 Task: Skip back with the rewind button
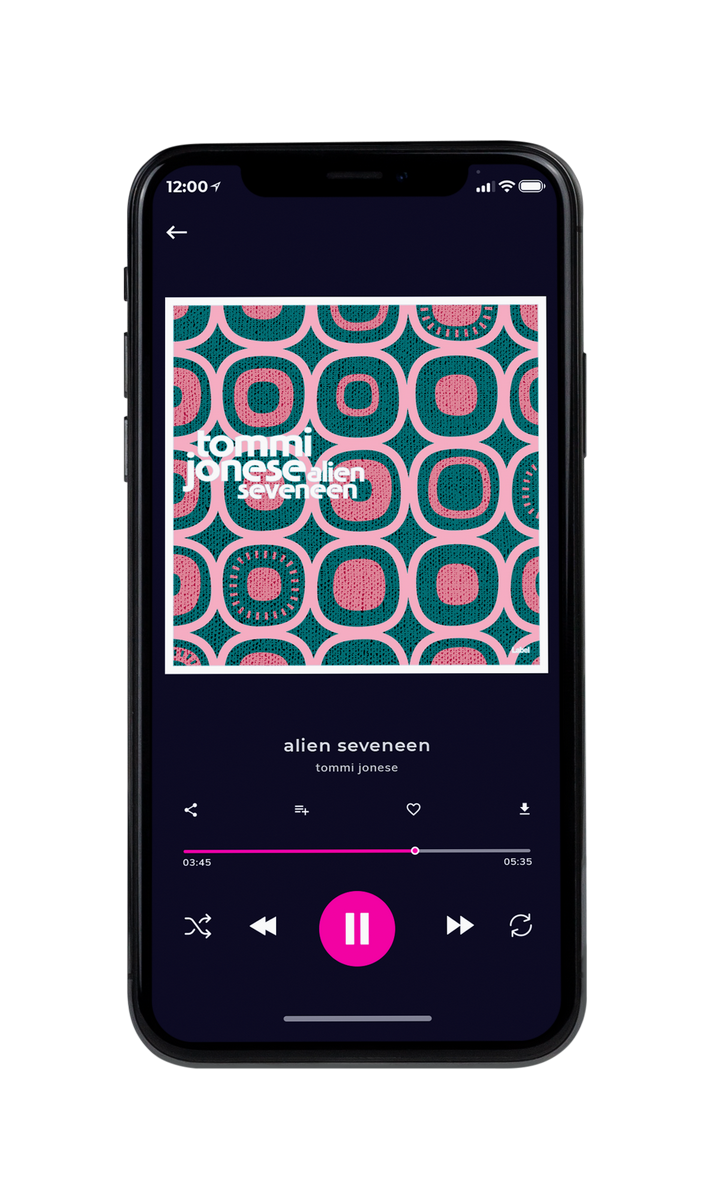[263, 927]
